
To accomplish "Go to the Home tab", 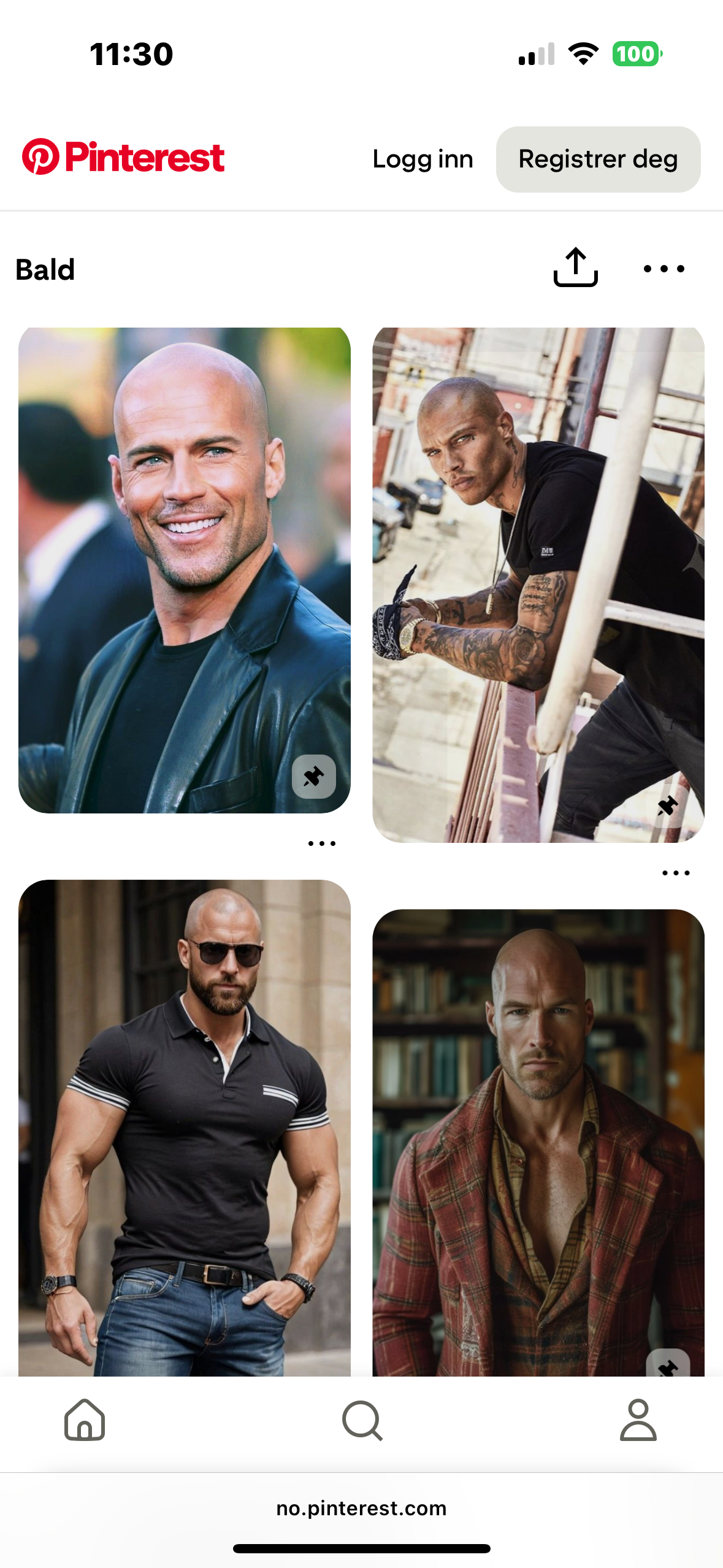I will point(85,1420).
